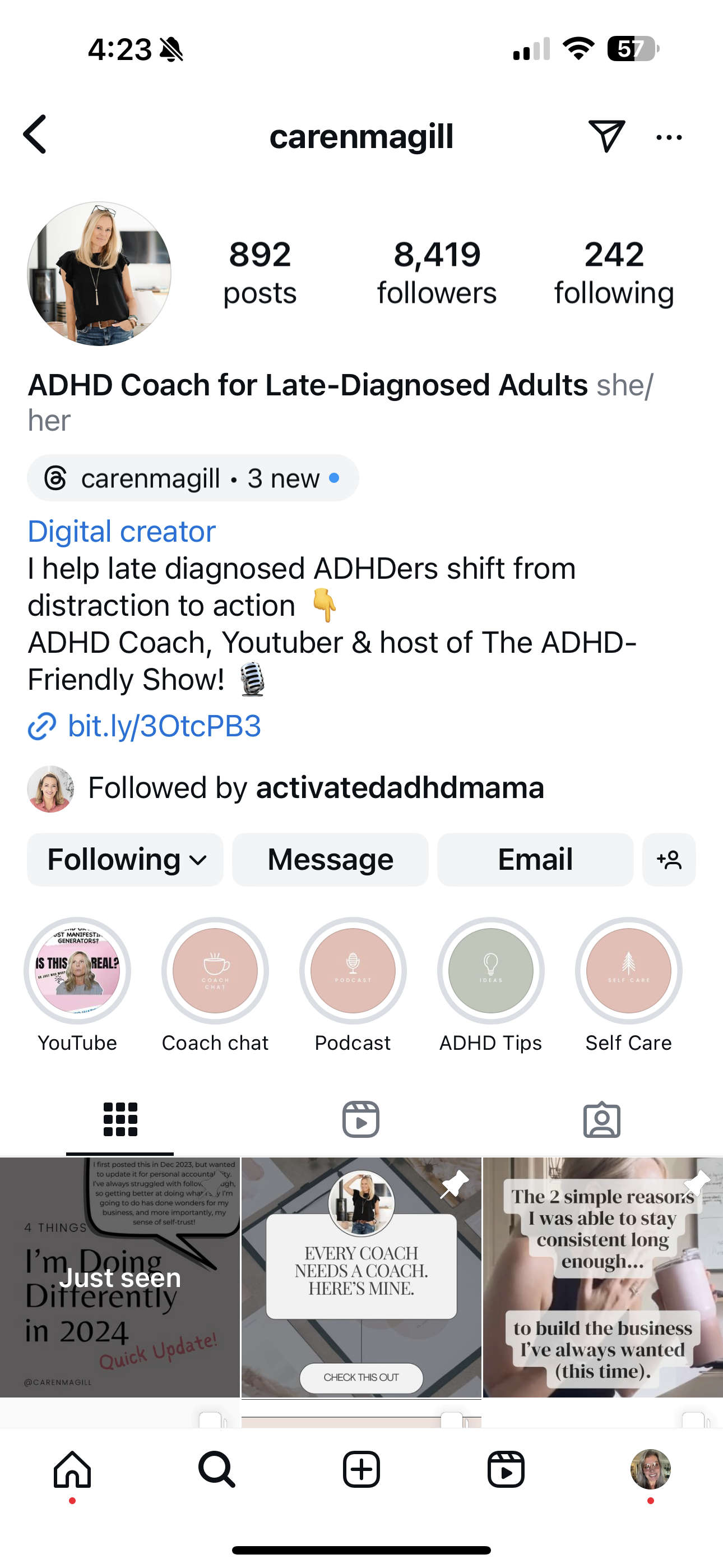723x1568 pixels.
Task: Expand the Following dropdown button
Action: coord(126,860)
